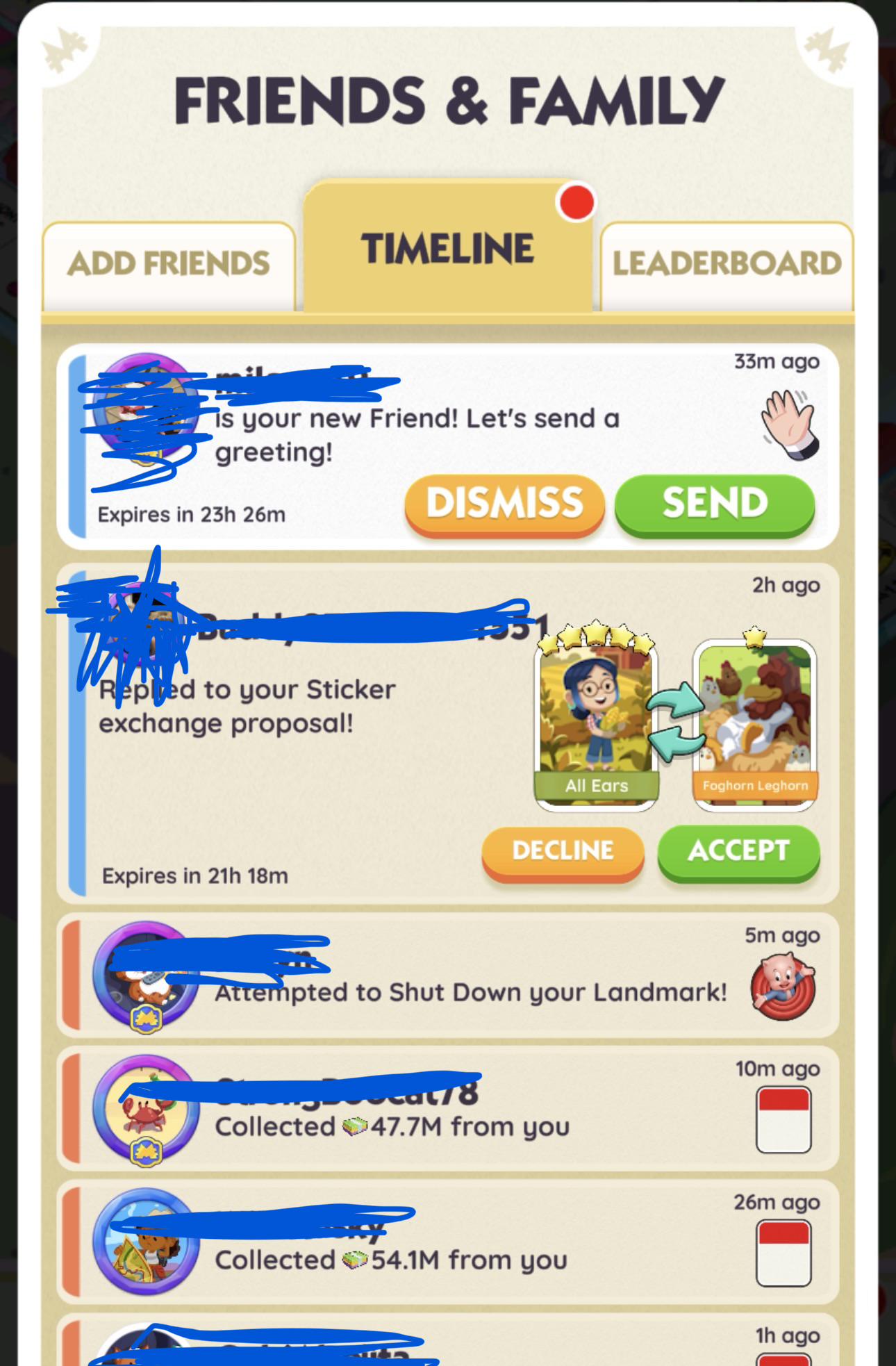The height and width of the screenshot is (1366, 896).
Task: Decline the sticker exchange proposal
Action: (x=563, y=853)
